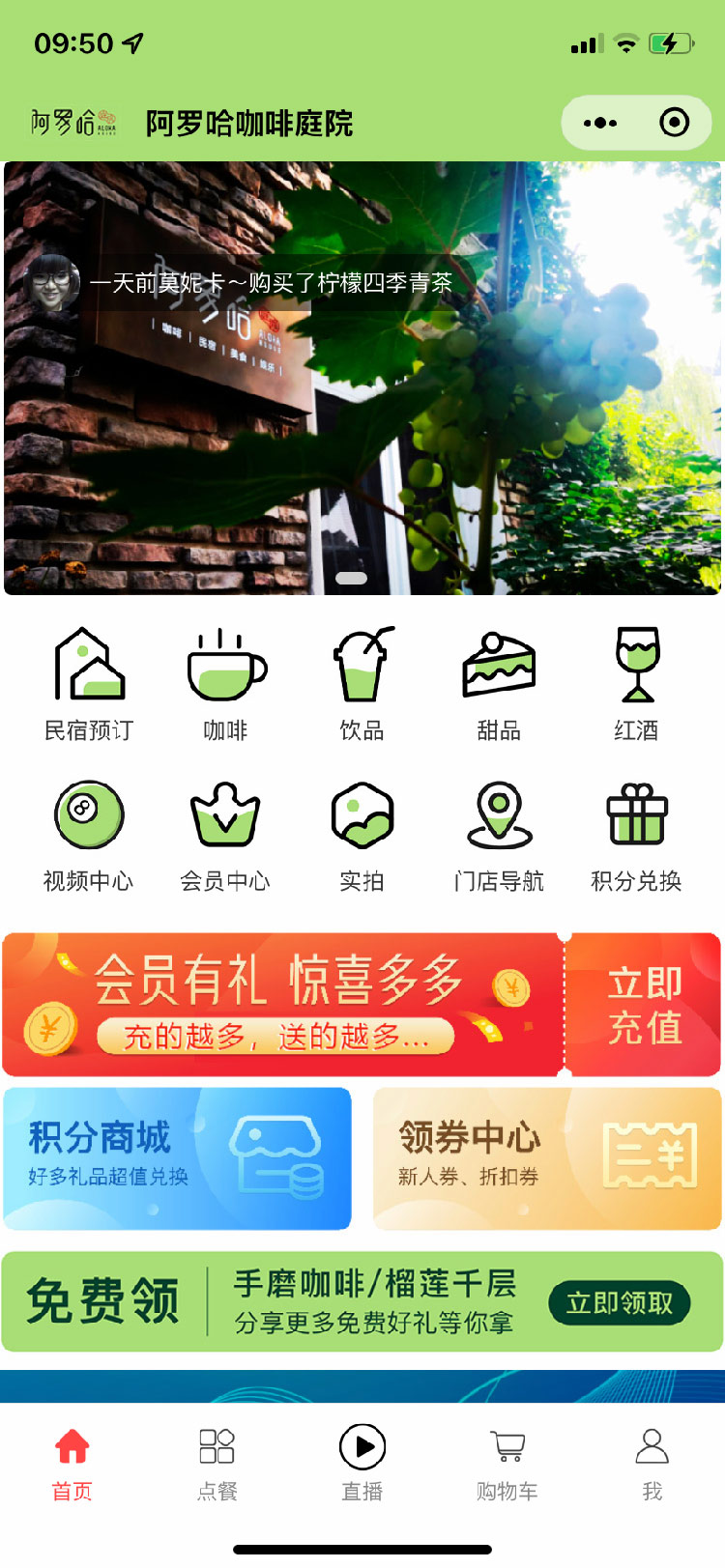Switch to the 点餐 tab
Image resolution: width=725 pixels, height=1568 pixels.
click(x=217, y=1464)
